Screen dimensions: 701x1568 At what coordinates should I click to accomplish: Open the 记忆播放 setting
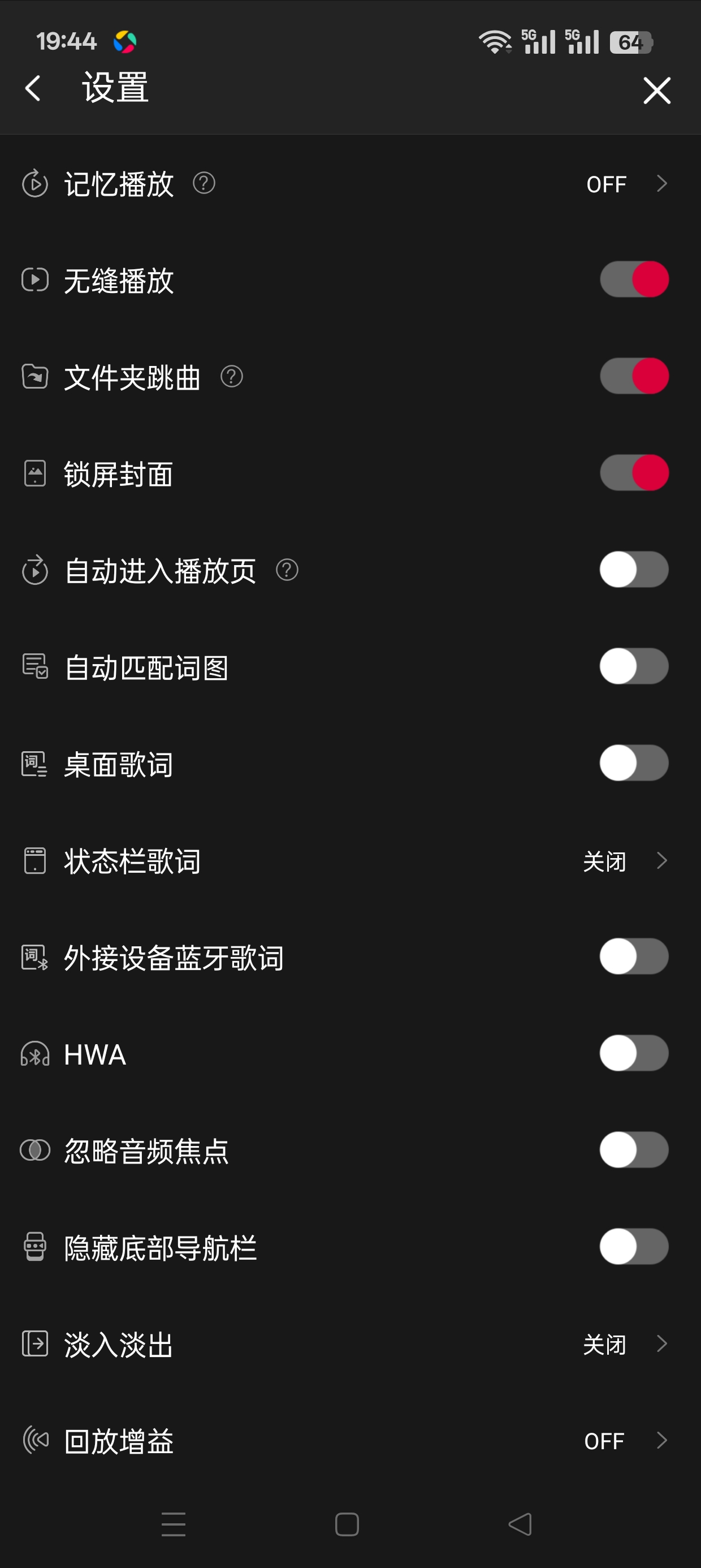tap(350, 183)
